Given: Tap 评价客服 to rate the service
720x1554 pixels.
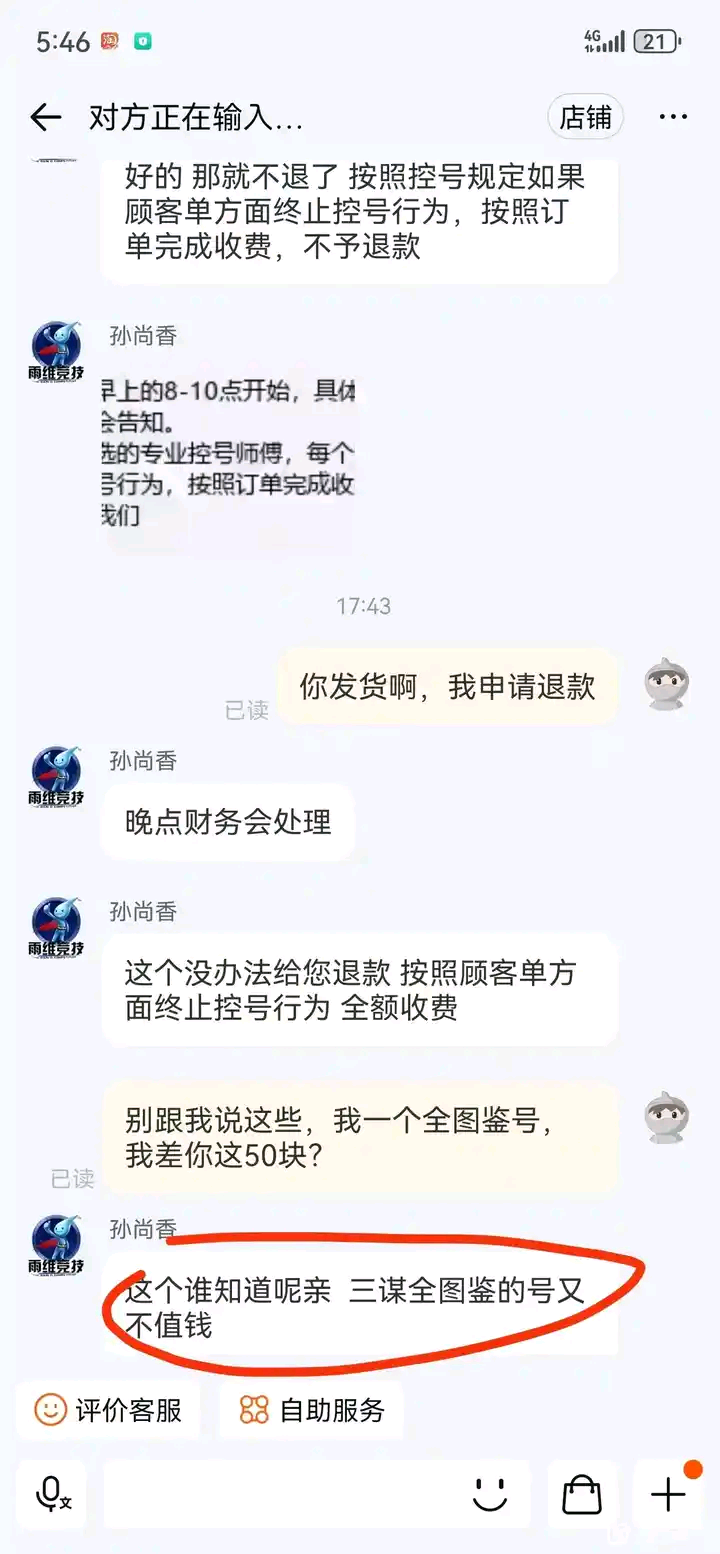Looking at the screenshot, I should coord(108,1410).
